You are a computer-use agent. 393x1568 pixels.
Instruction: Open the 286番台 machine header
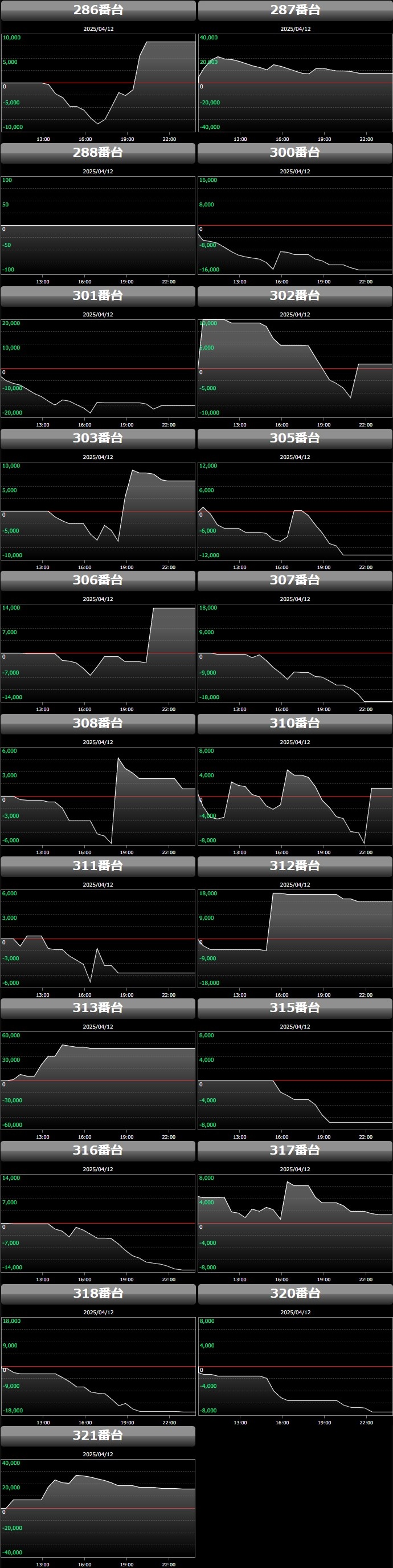click(98, 10)
